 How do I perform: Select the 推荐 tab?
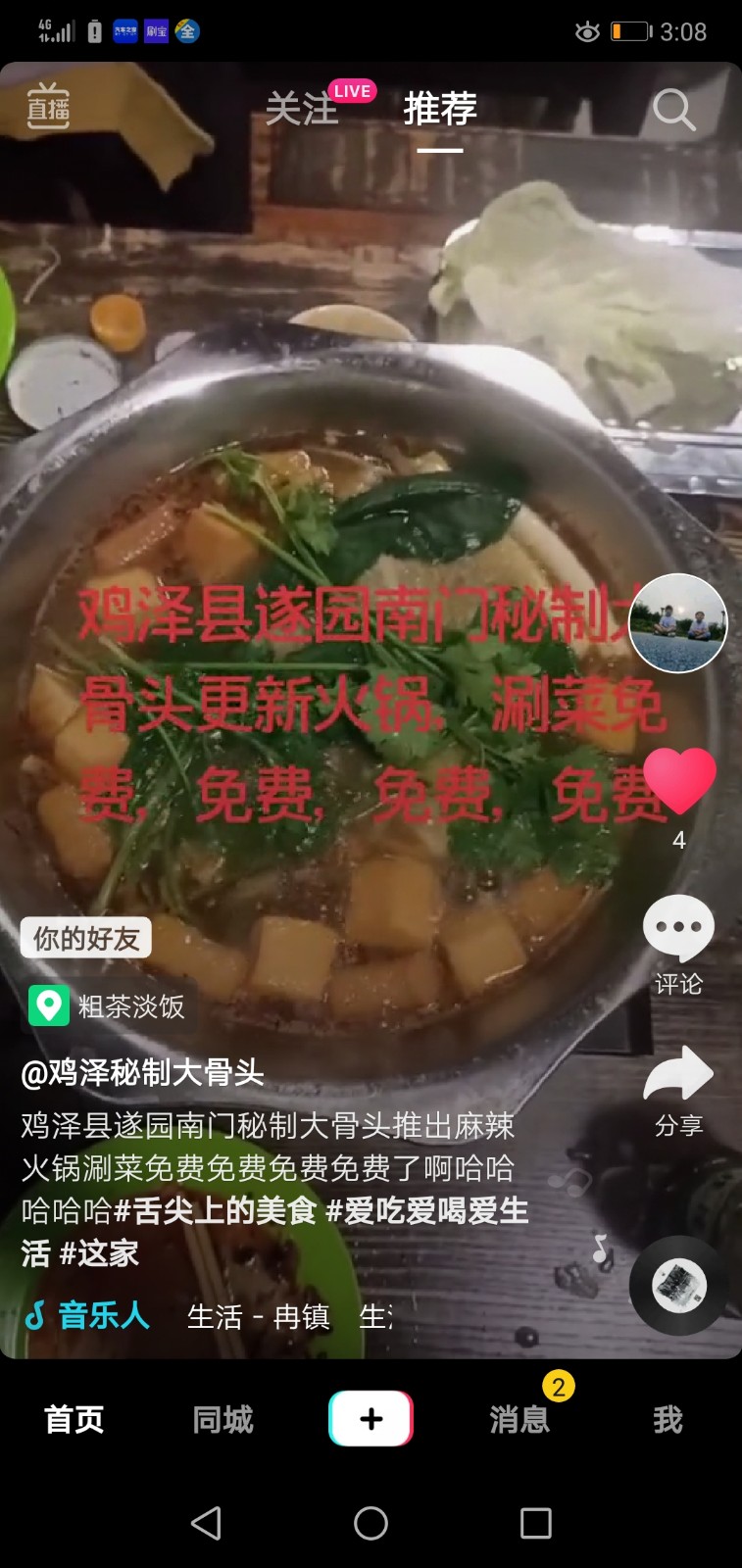tap(440, 109)
